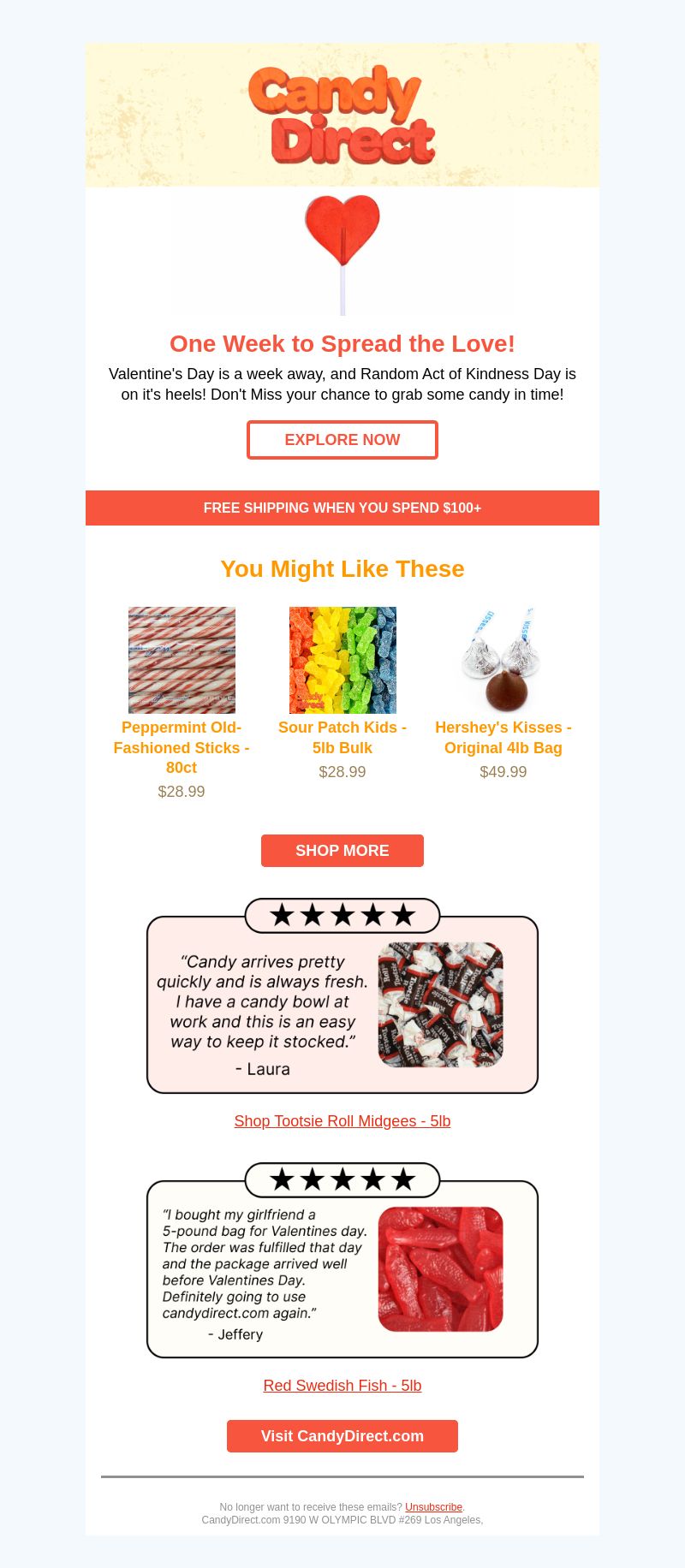Screen dimensions: 685x1568
Task: View the Peppermint Old-Fashioned Sticks product image
Action: (x=182, y=660)
